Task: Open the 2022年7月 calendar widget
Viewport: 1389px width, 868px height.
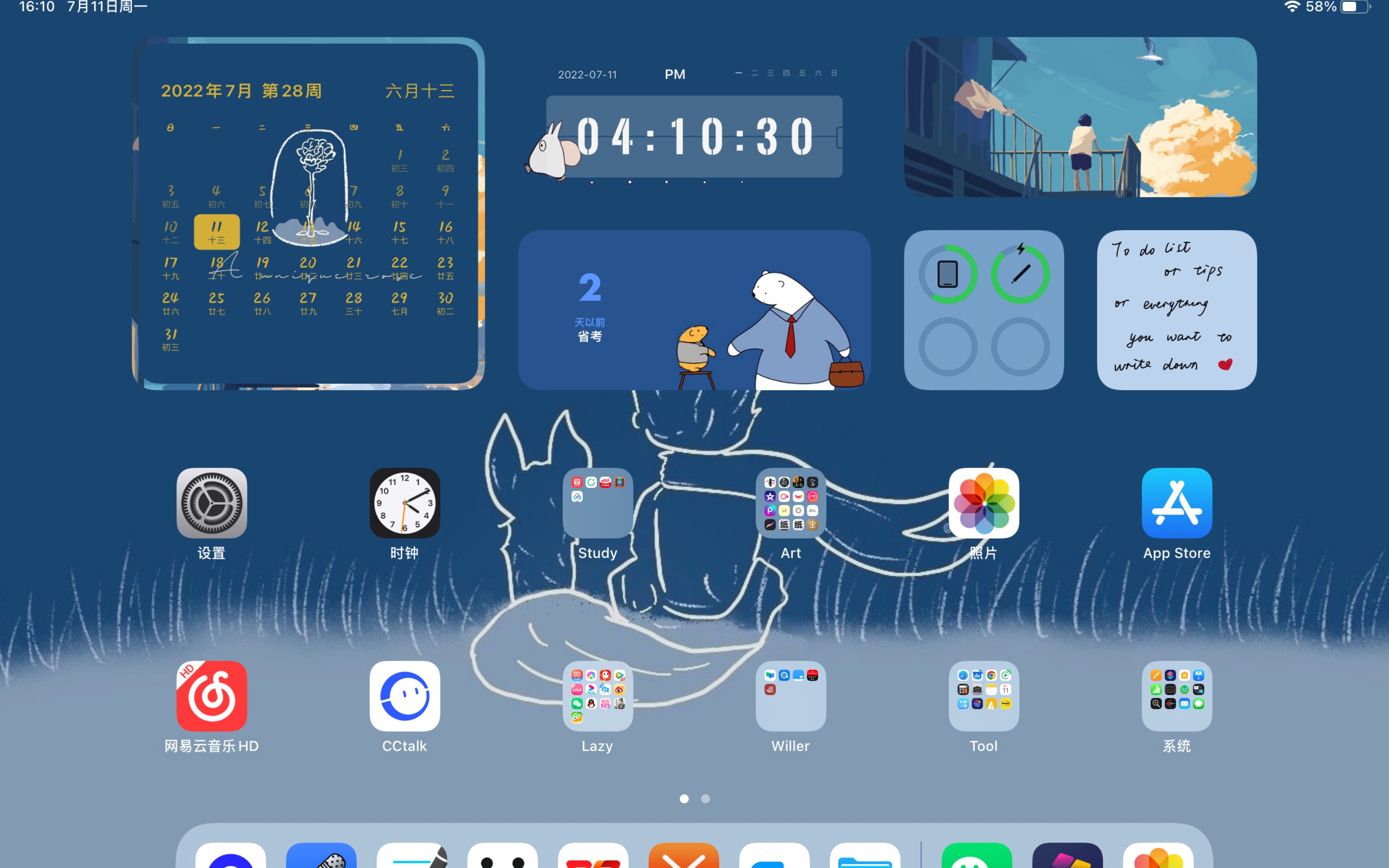Action: (308, 213)
